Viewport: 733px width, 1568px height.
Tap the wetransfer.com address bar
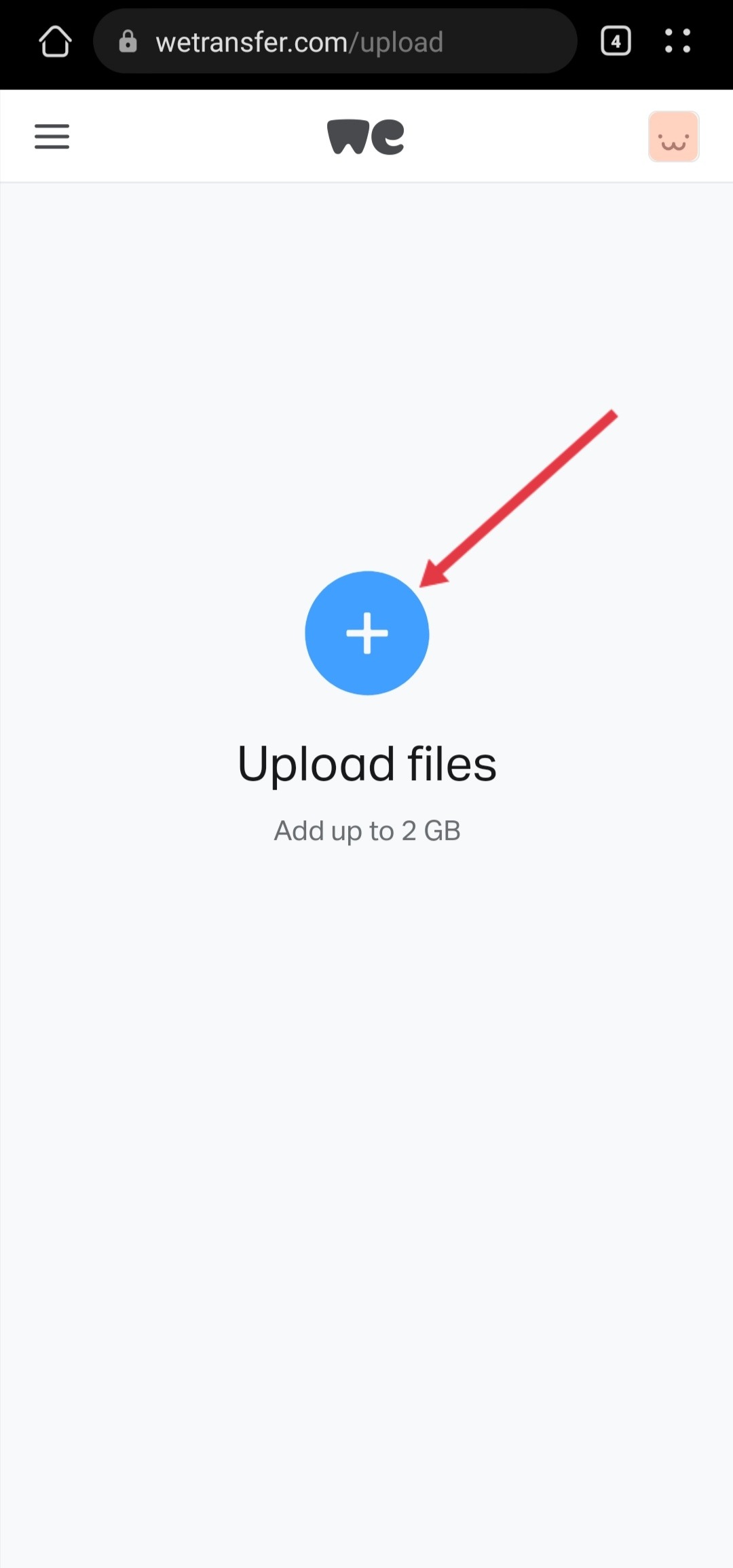(x=335, y=42)
